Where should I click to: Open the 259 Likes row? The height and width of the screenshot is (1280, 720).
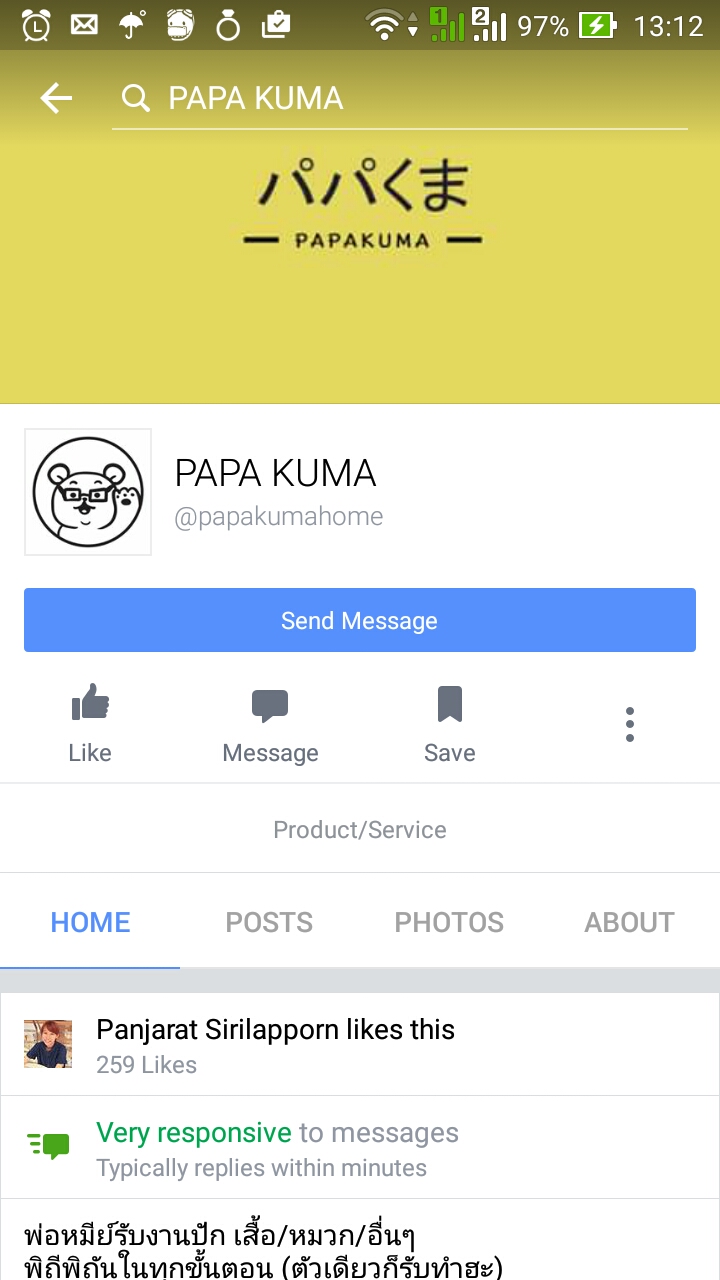[x=360, y=1045]
